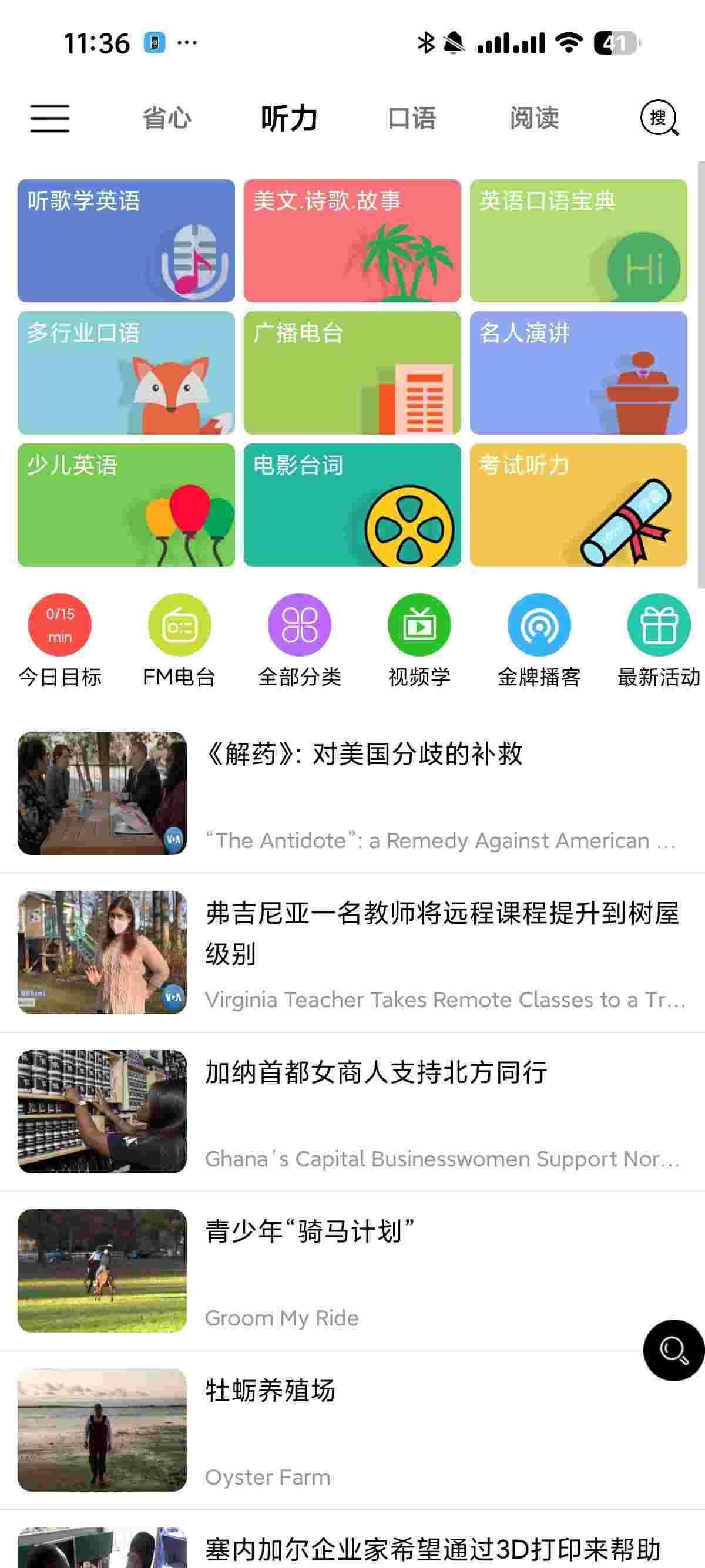Open the 金牌播客 podcast shortcut

tap(539, 639)
